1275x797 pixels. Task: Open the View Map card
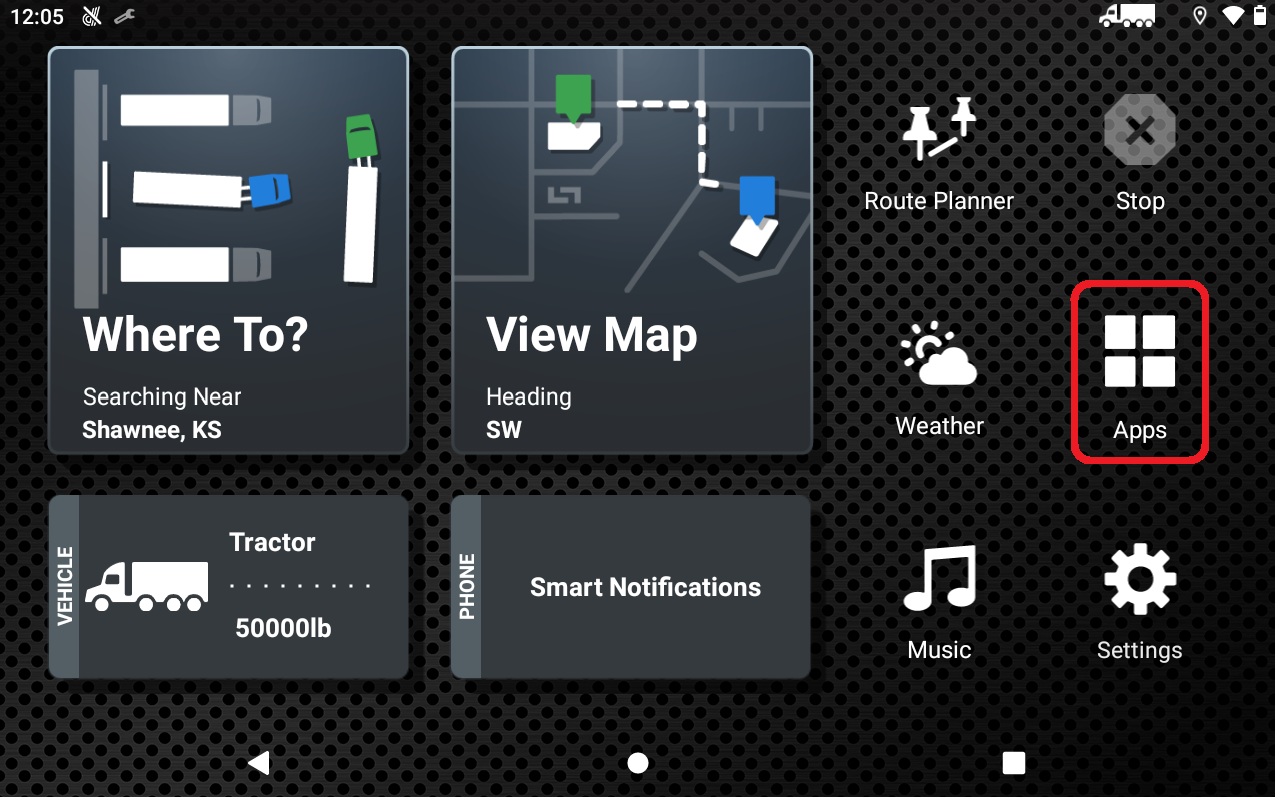point(631,251)
